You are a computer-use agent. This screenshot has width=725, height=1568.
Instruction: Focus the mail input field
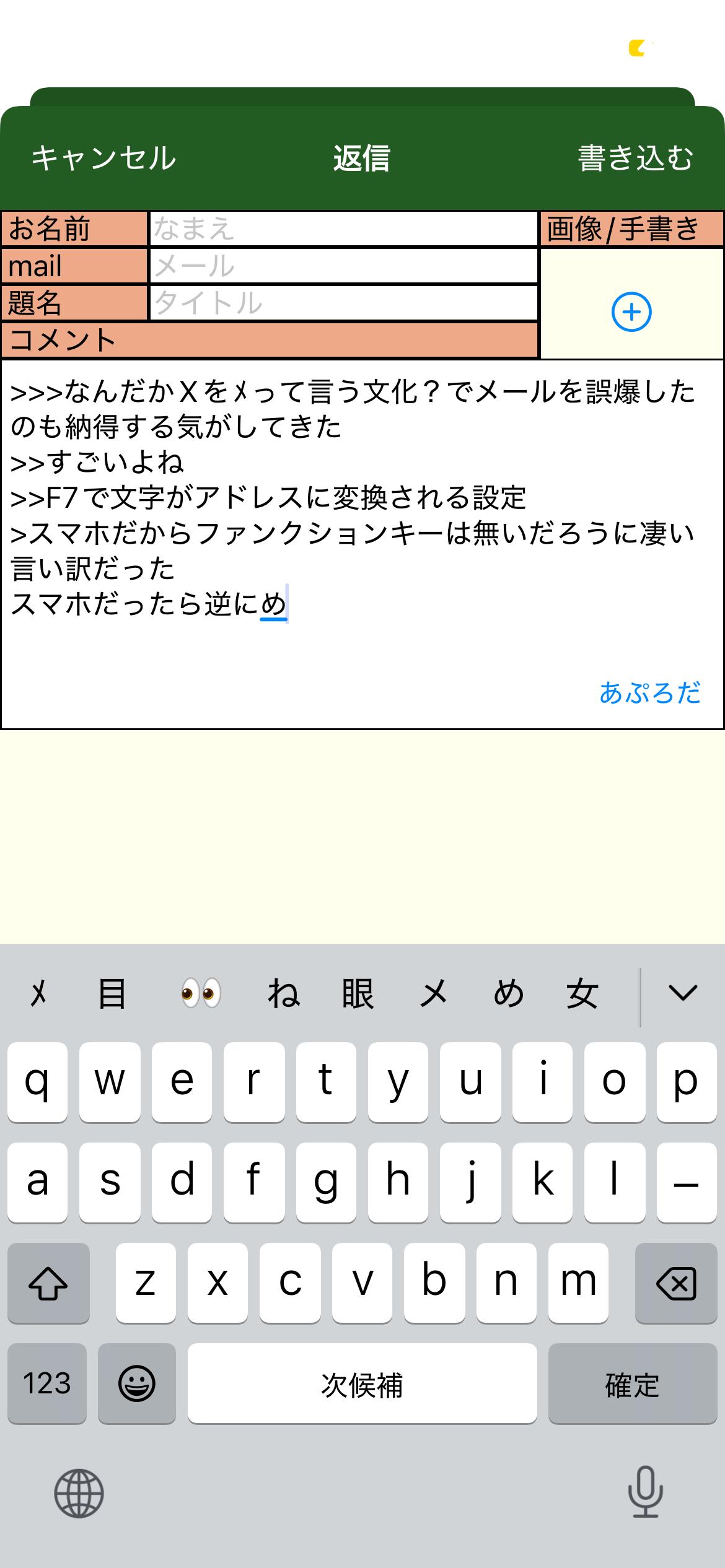click(x=343, y=266)
